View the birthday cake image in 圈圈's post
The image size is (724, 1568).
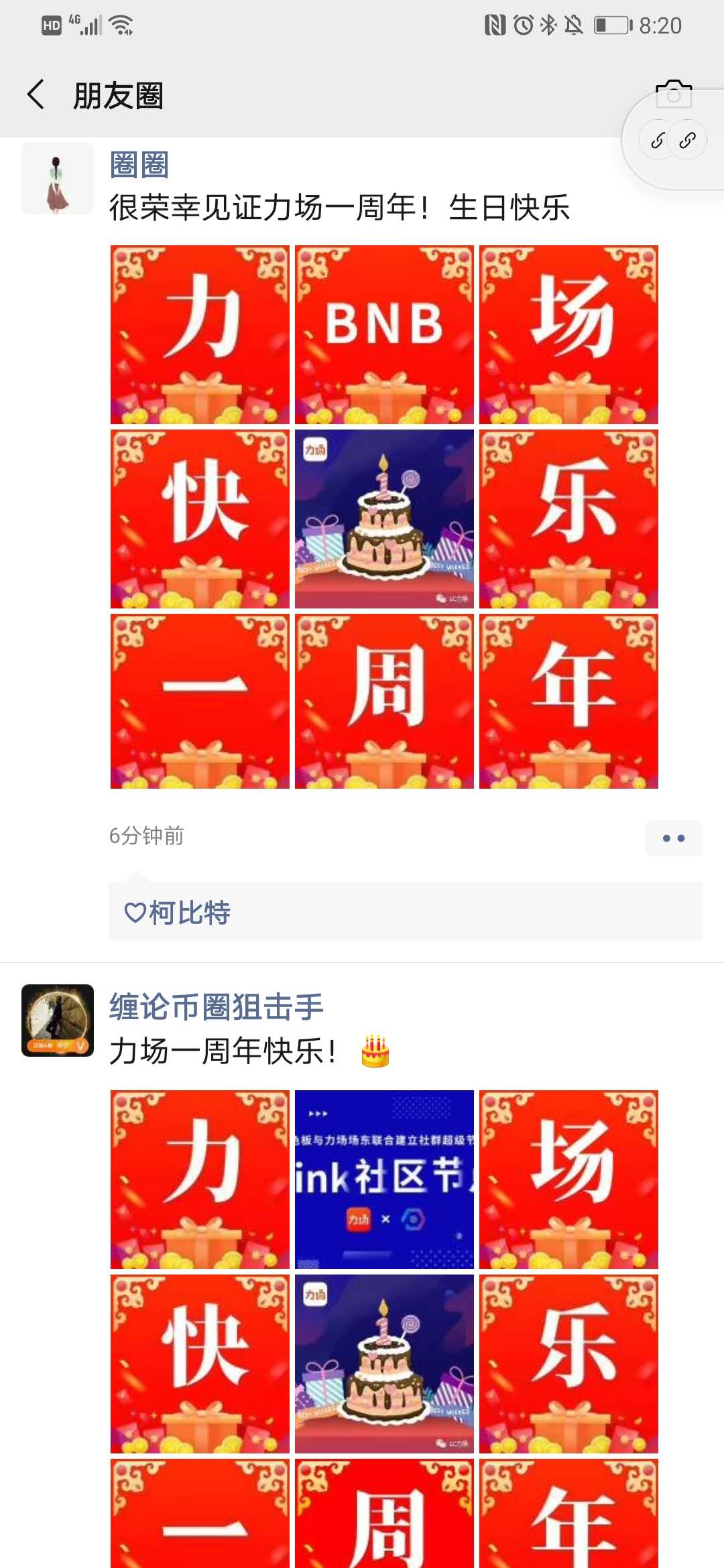click(x=384, y=519)
